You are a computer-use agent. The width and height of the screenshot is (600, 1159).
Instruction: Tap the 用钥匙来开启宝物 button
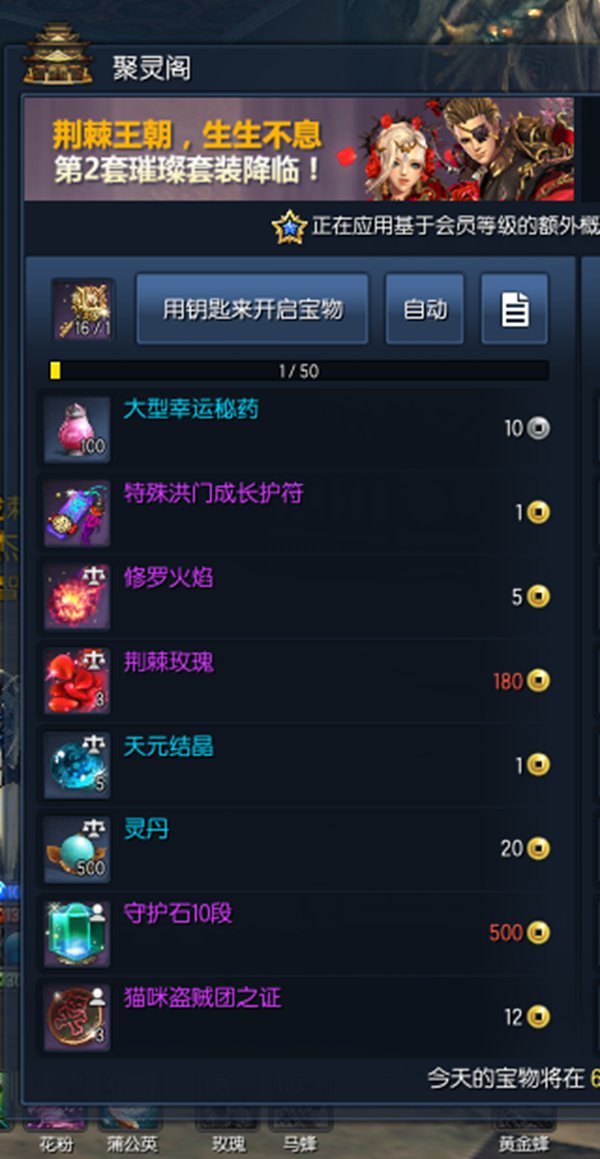point(252,309)
